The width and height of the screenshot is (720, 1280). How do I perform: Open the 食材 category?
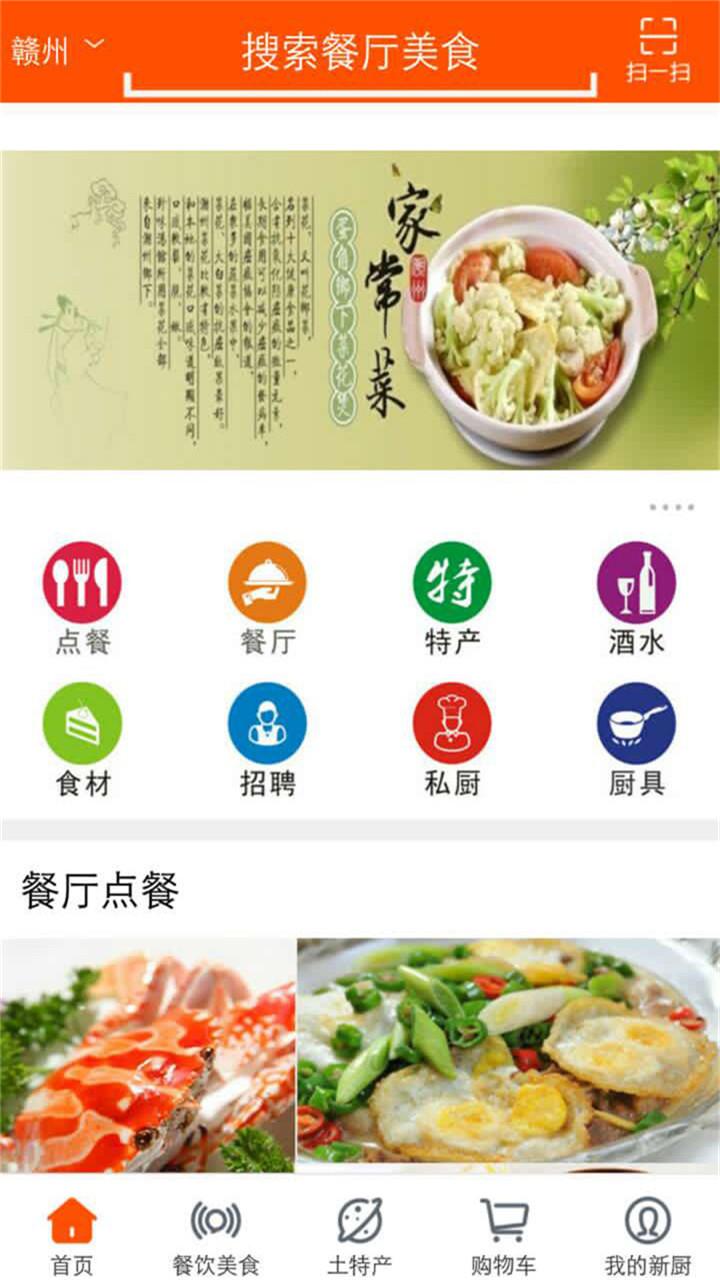82,738
